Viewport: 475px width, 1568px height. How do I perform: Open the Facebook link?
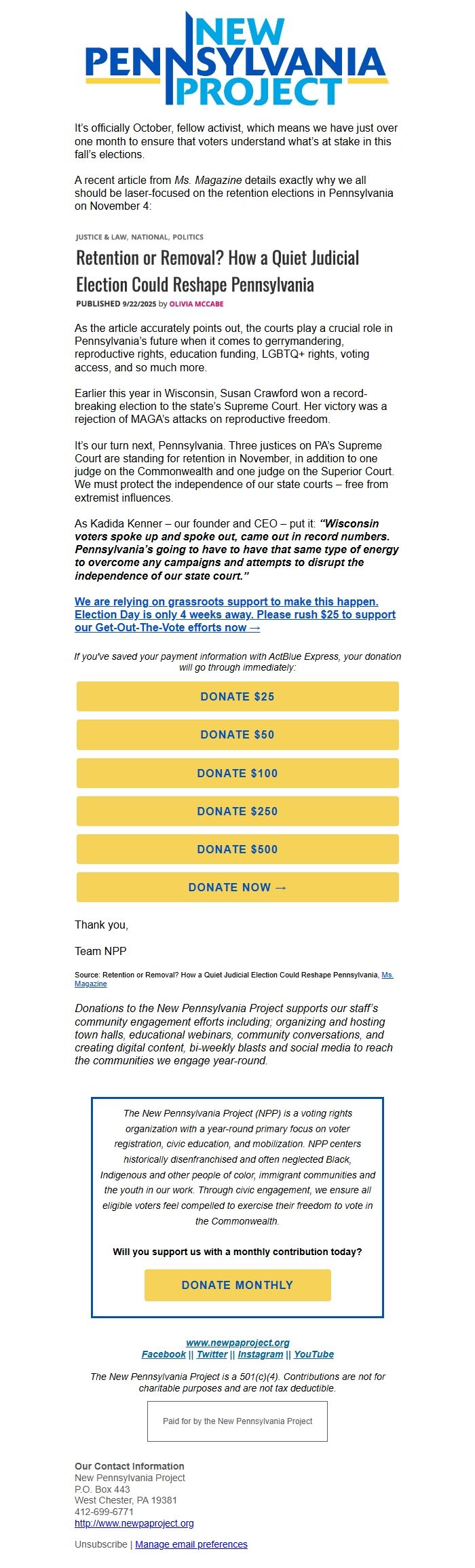click(x=164, y=1354)
